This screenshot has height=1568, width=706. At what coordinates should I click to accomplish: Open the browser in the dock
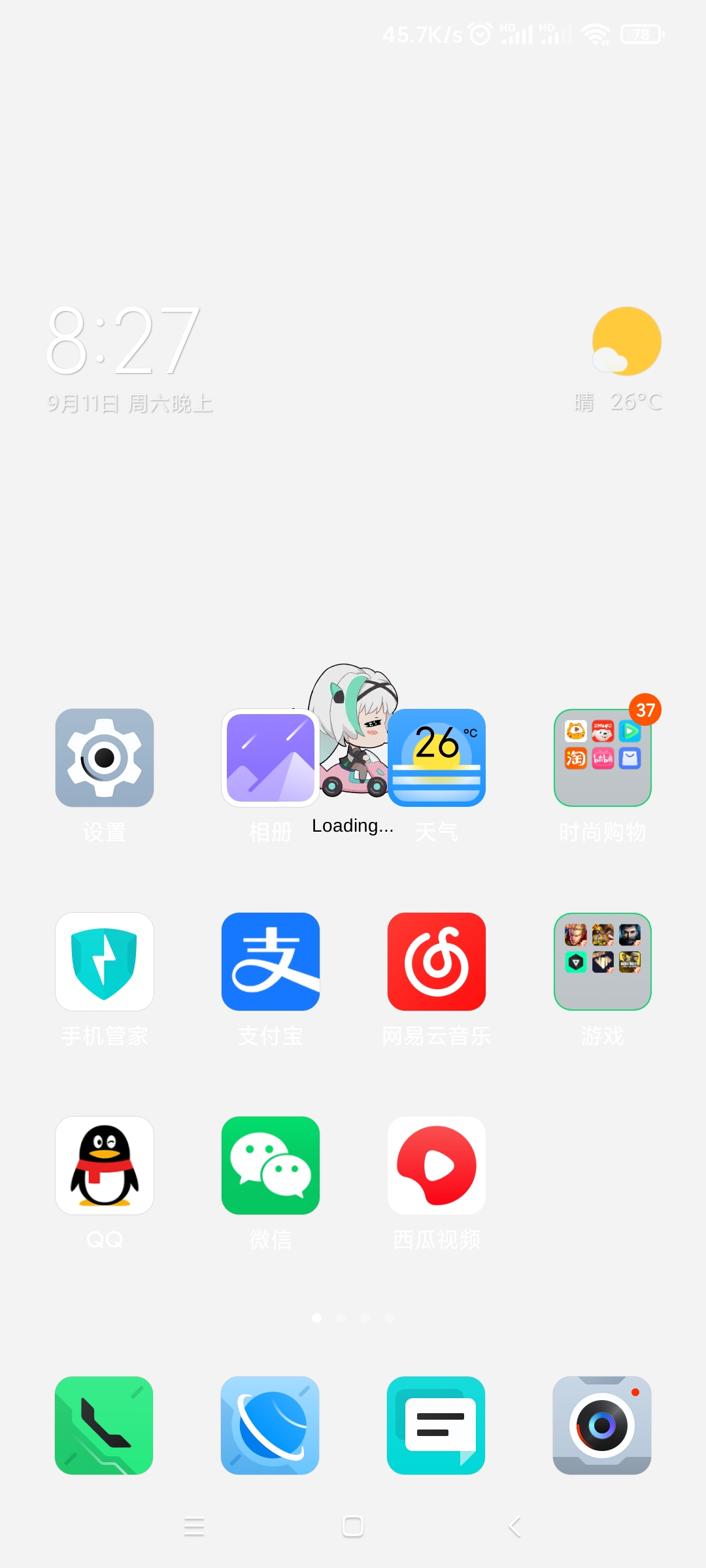[271, 1426]
